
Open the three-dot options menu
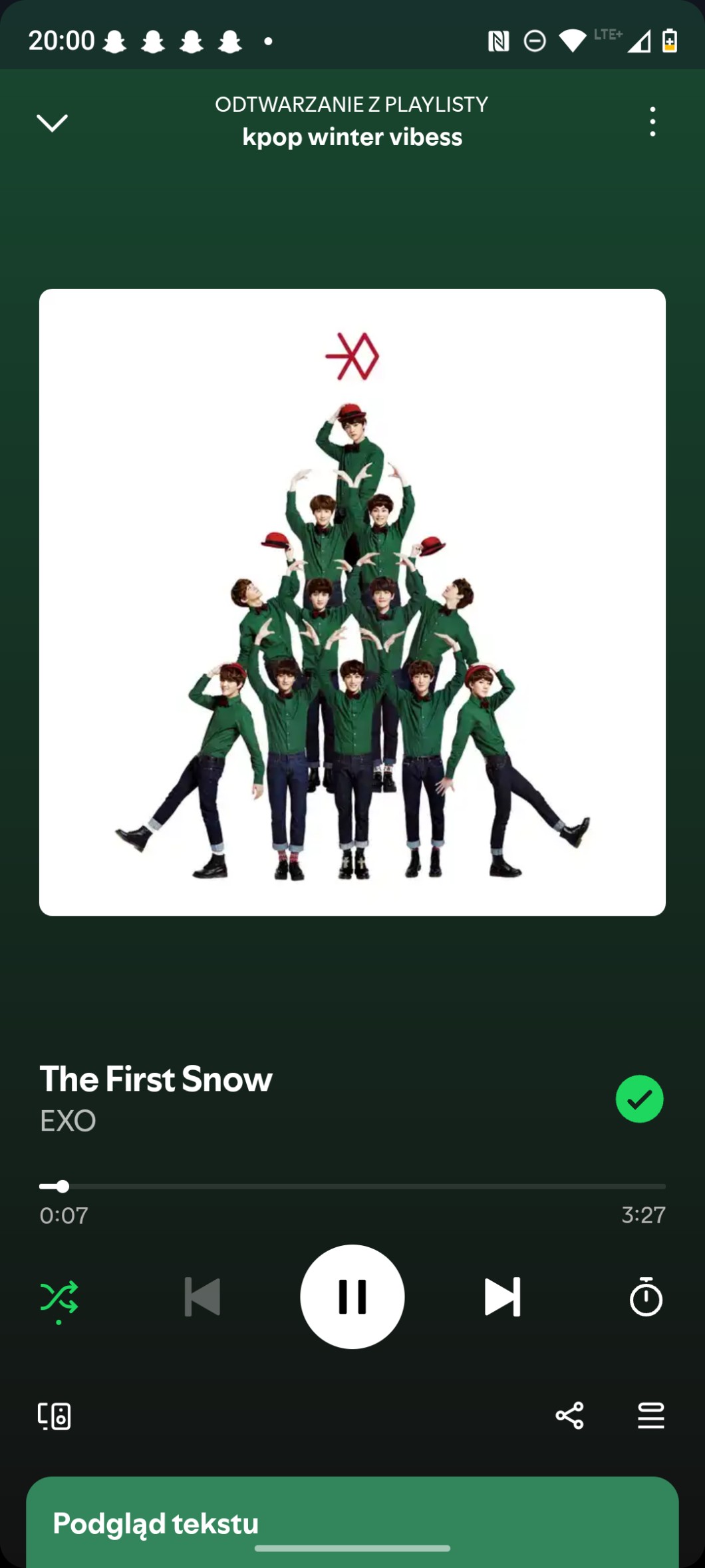tap(652, 122)
